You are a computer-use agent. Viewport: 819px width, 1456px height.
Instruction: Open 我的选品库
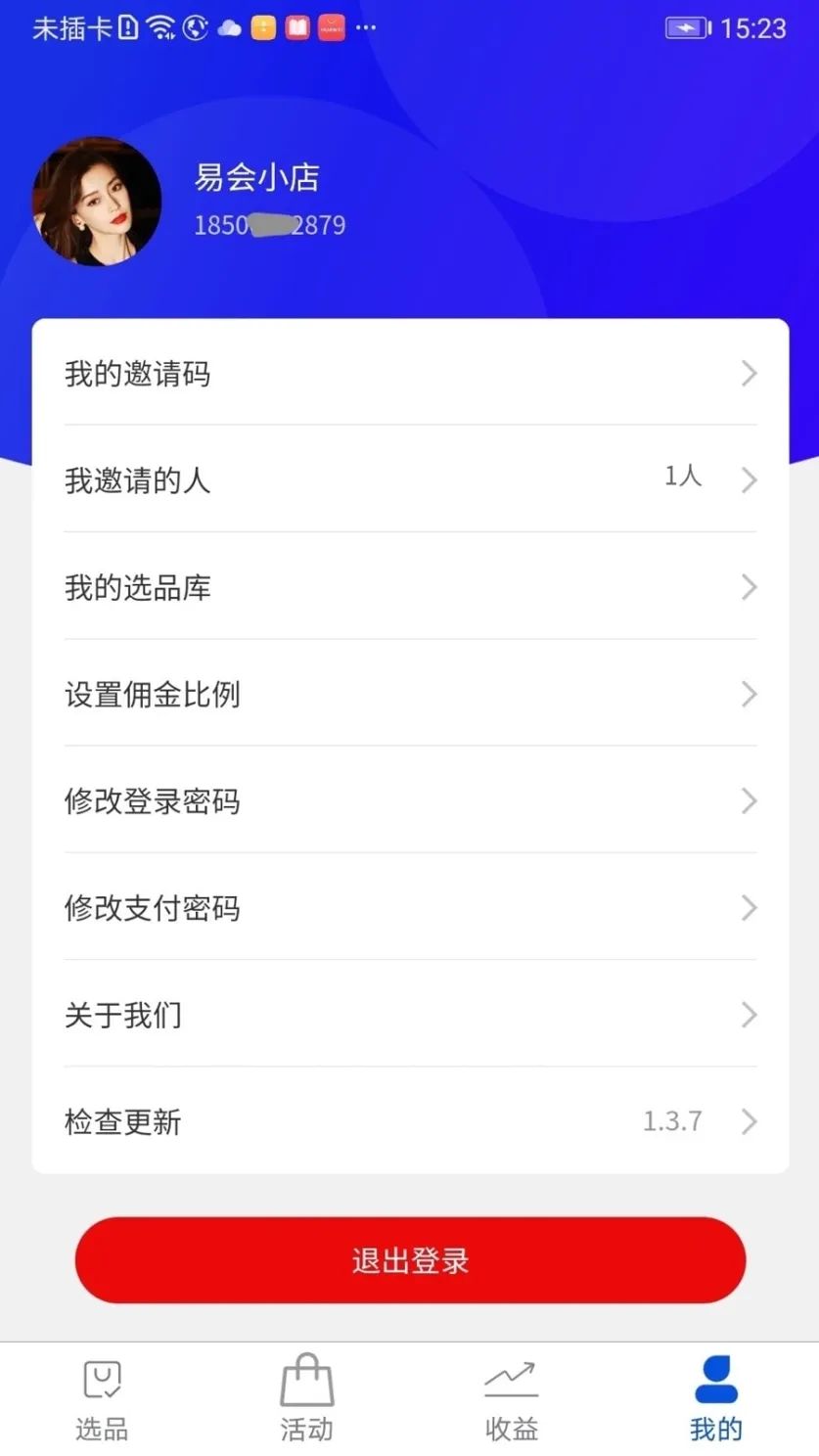tap(409, 587)
